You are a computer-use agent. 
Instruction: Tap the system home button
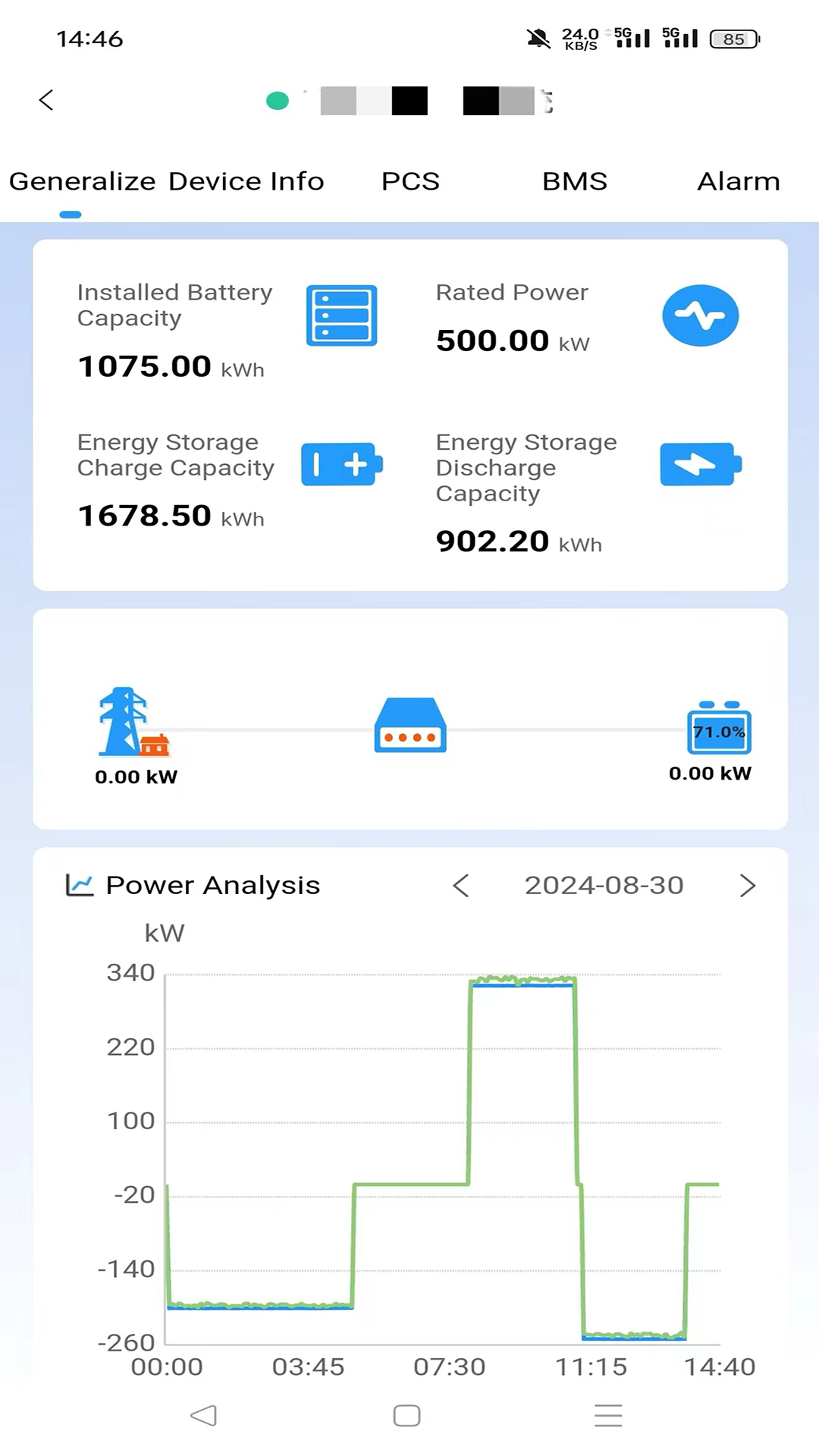pyautogui.click(x=407, y=1415)
